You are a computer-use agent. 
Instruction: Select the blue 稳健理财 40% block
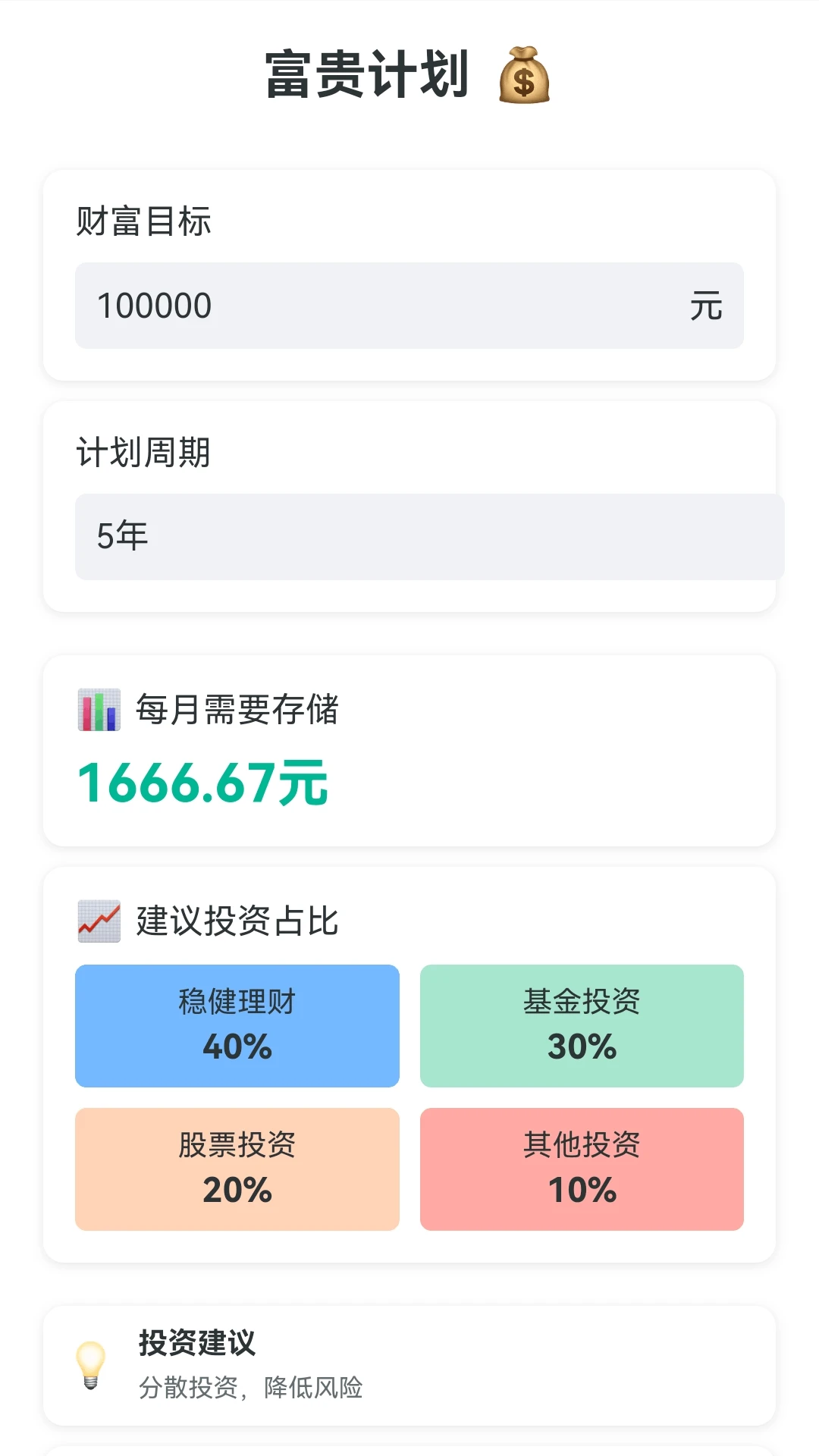click(x=236, y=1025)
